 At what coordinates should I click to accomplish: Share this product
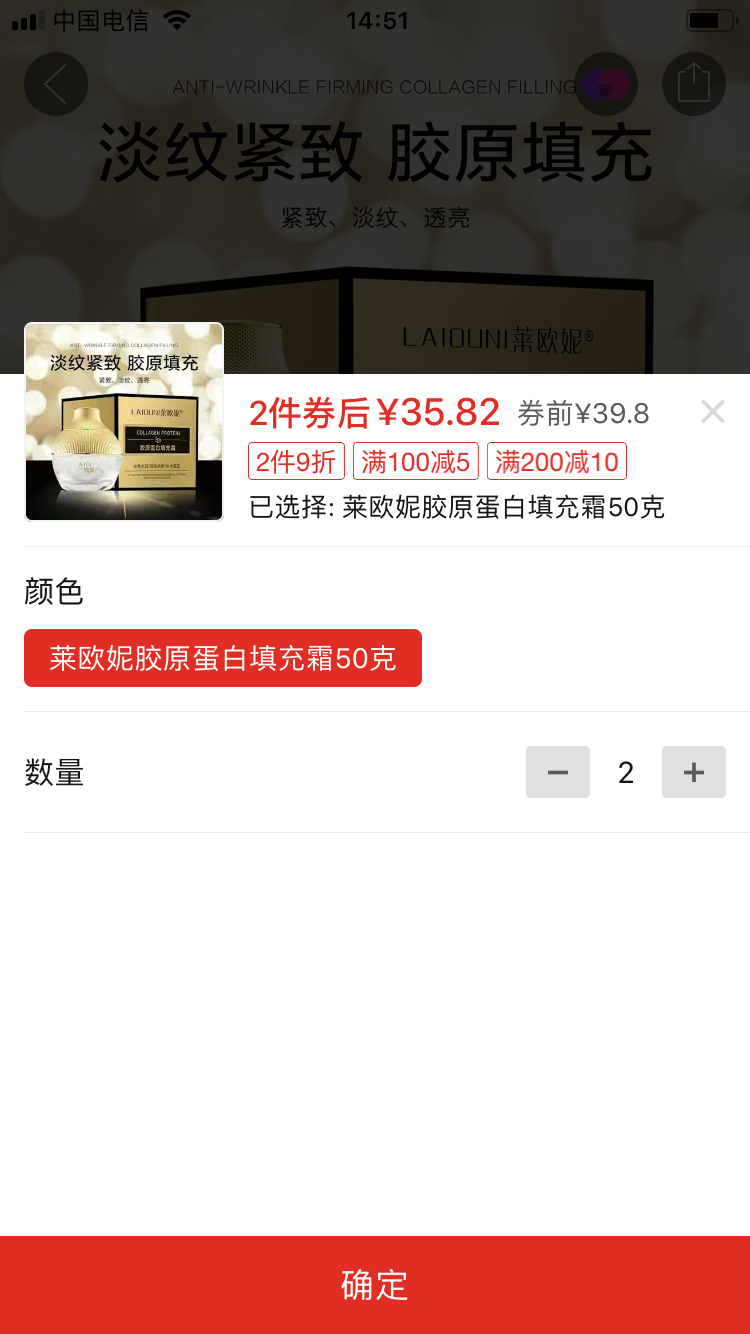click(x=693, y=84)
